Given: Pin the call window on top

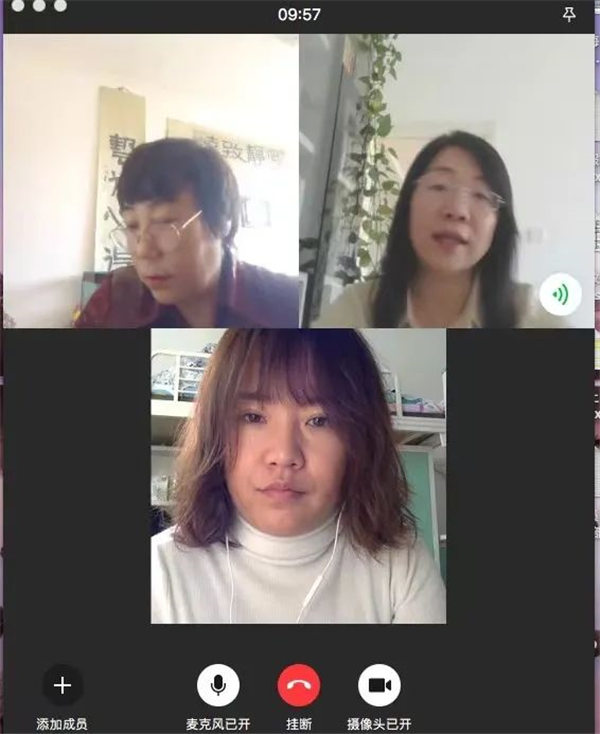Looking at the screenshot, I should pyautogui.click(x=570, y=14).
